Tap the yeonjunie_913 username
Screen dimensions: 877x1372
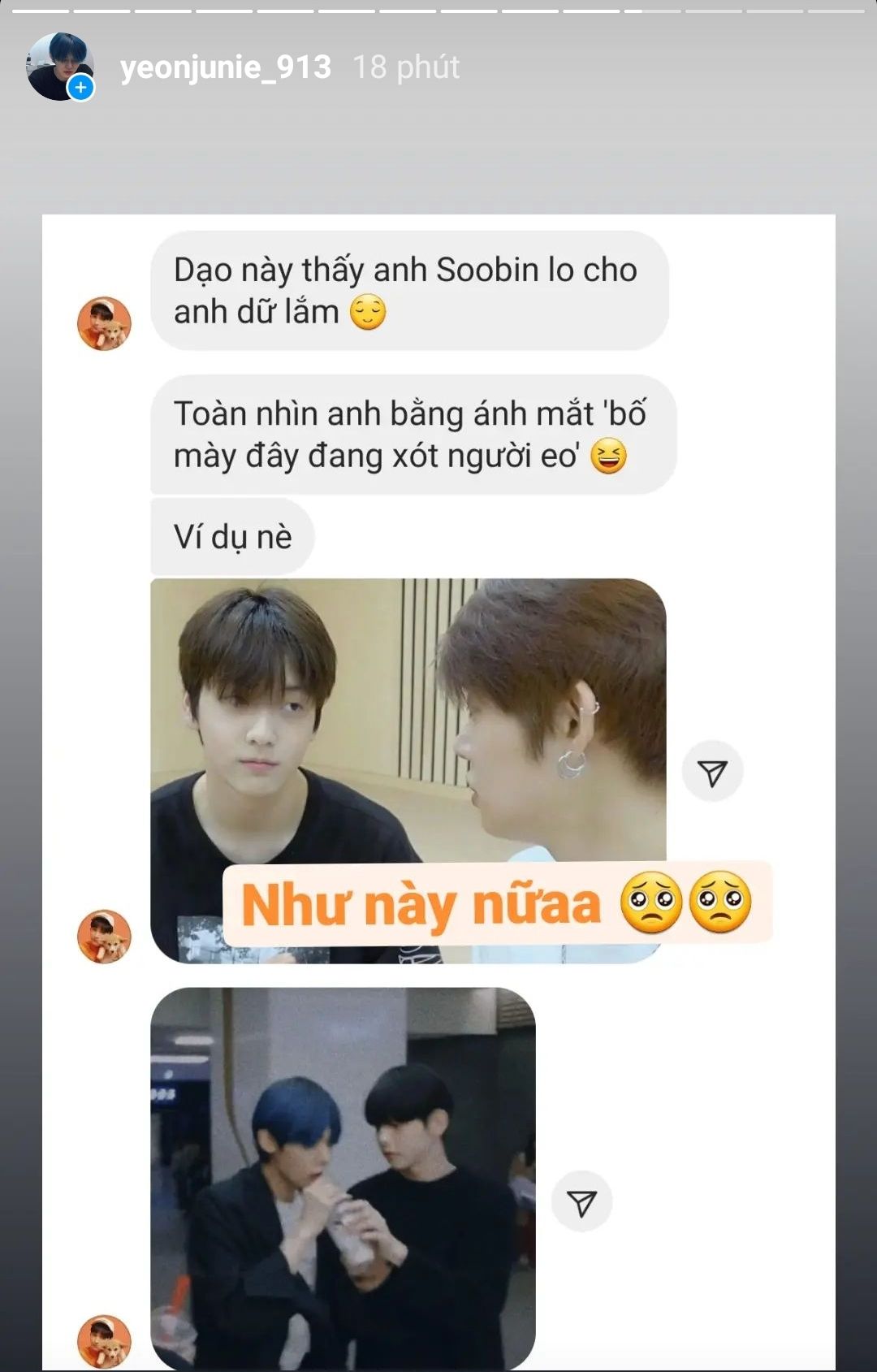[225, 67]
